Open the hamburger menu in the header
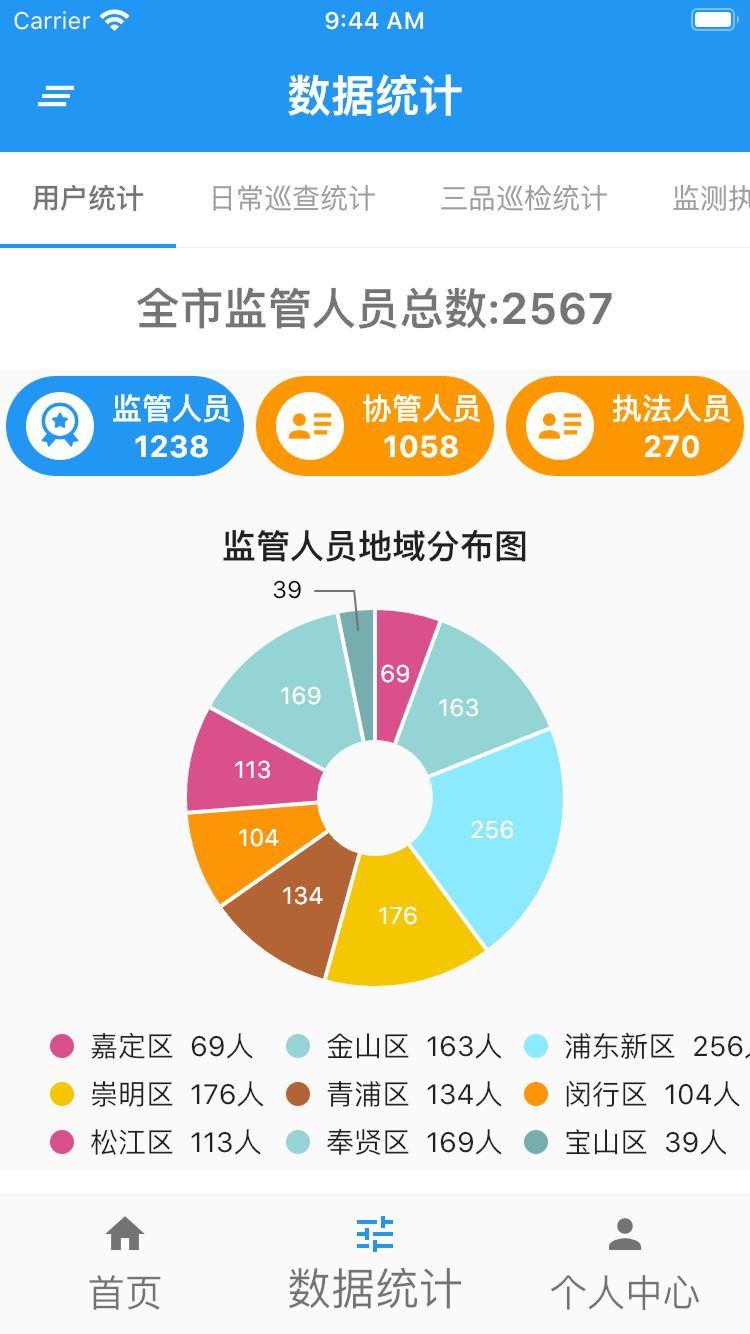Viewport: 750px width, 1334px height. click(56, 96)
